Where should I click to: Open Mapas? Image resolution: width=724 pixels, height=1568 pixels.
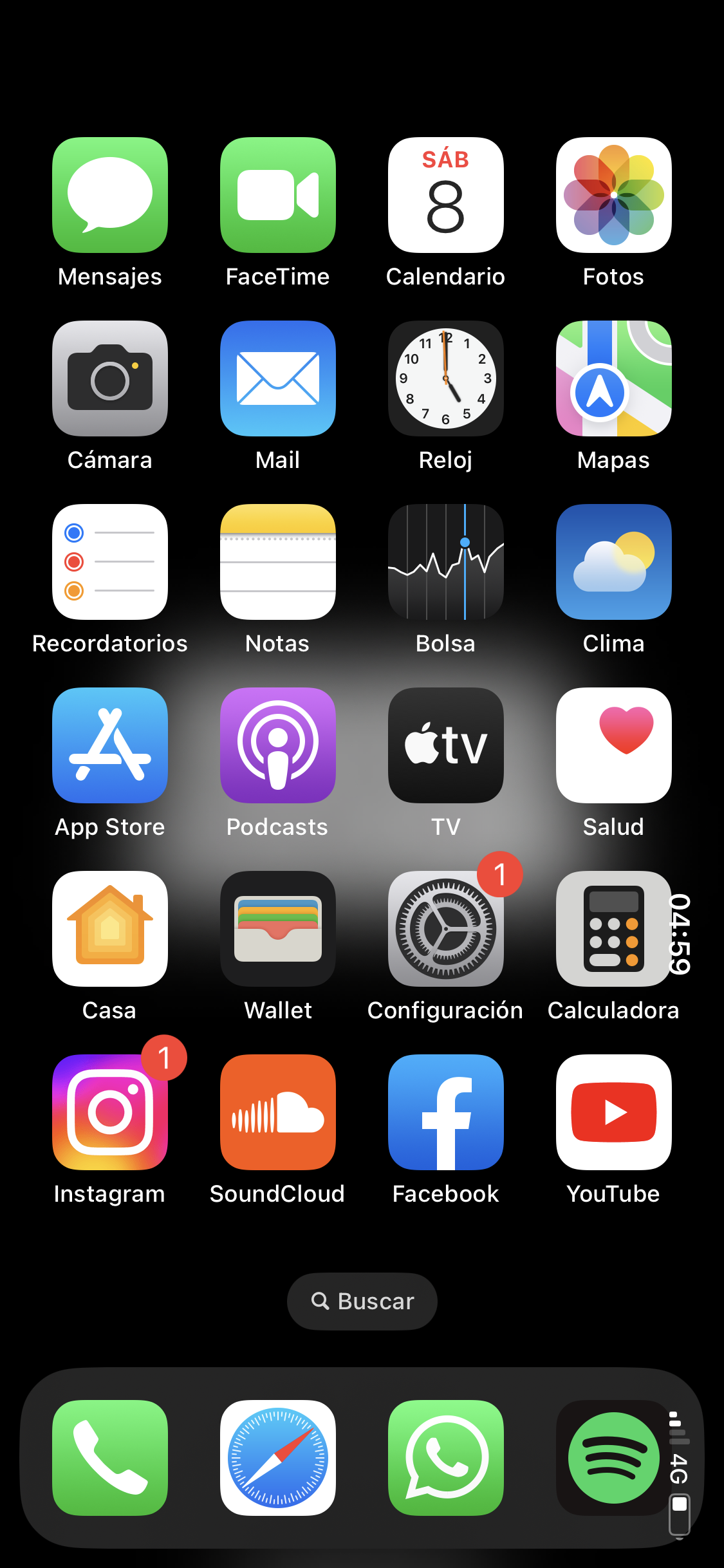[614, 378]
